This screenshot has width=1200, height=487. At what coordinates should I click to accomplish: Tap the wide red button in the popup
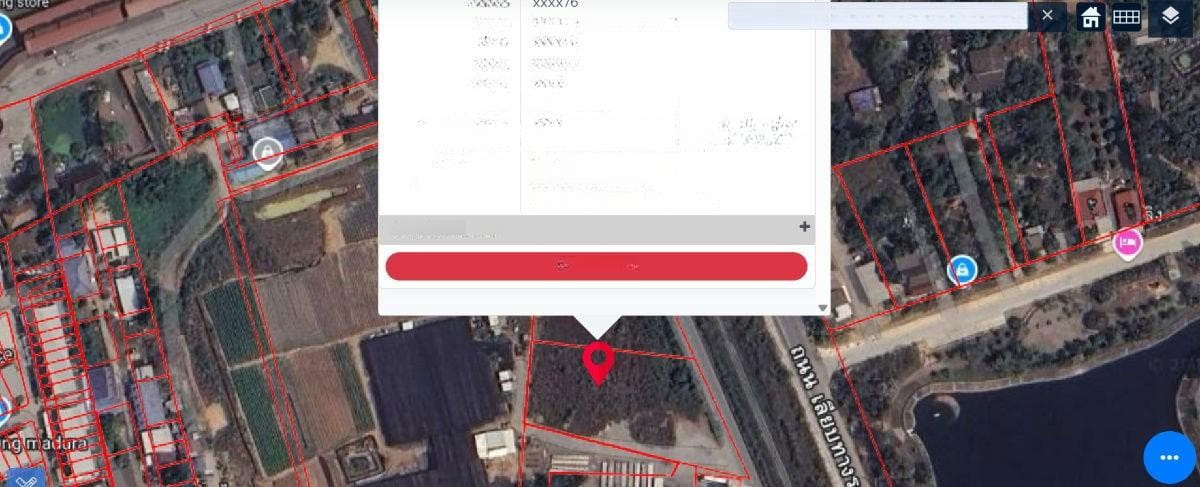coord(596,266)
